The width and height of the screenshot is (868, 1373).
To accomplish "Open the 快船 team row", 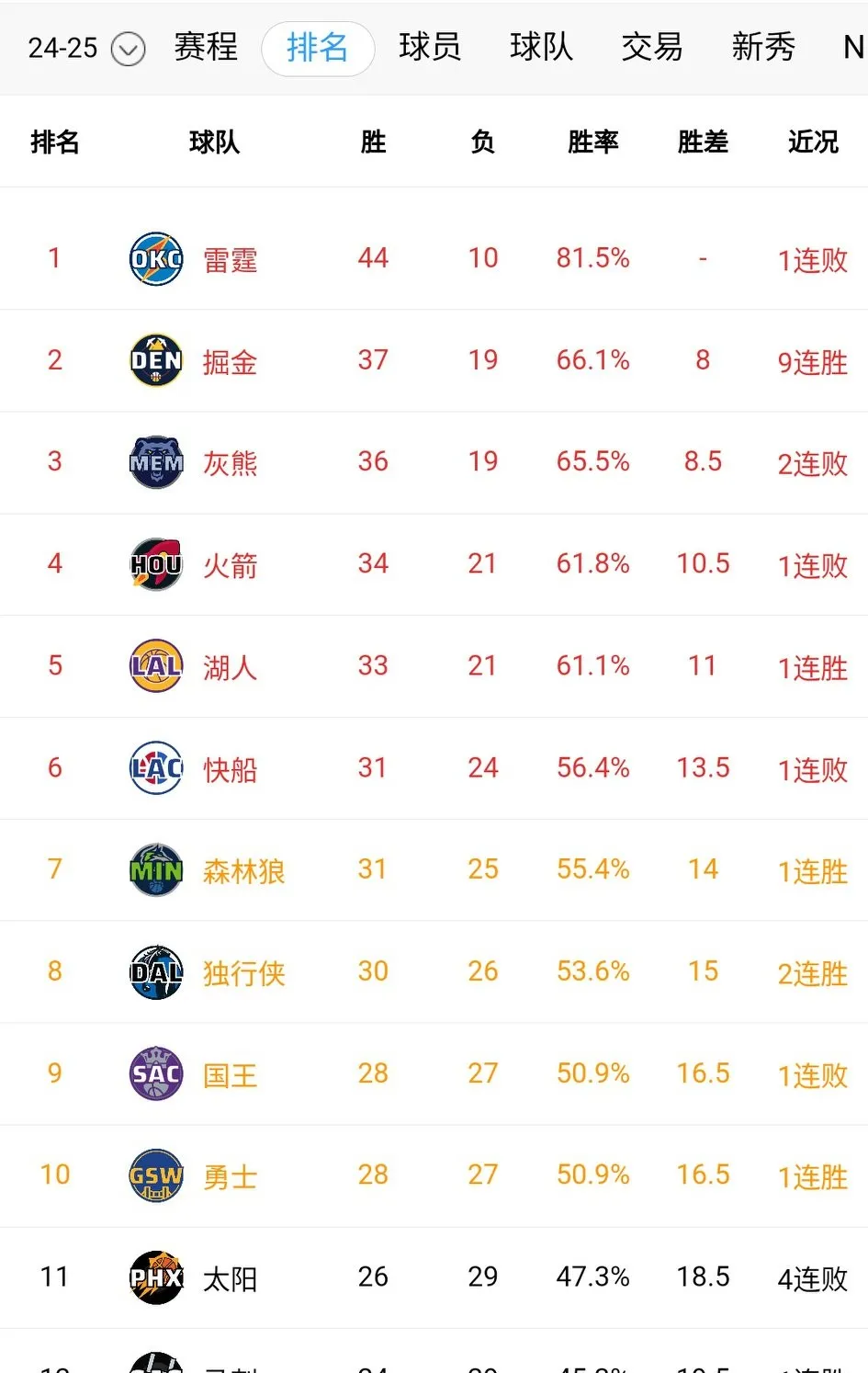I will 230,768.
